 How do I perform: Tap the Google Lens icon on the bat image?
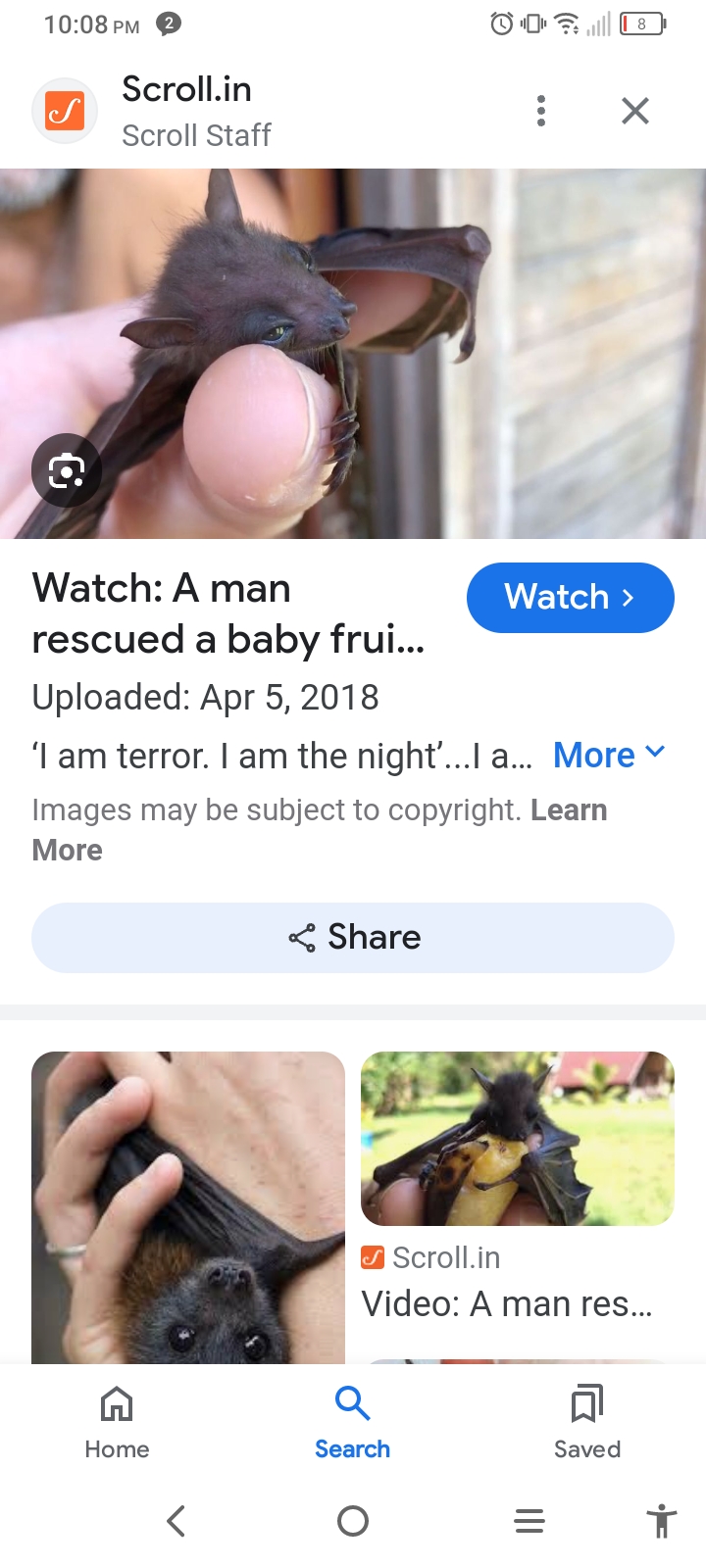pos(67,470)
